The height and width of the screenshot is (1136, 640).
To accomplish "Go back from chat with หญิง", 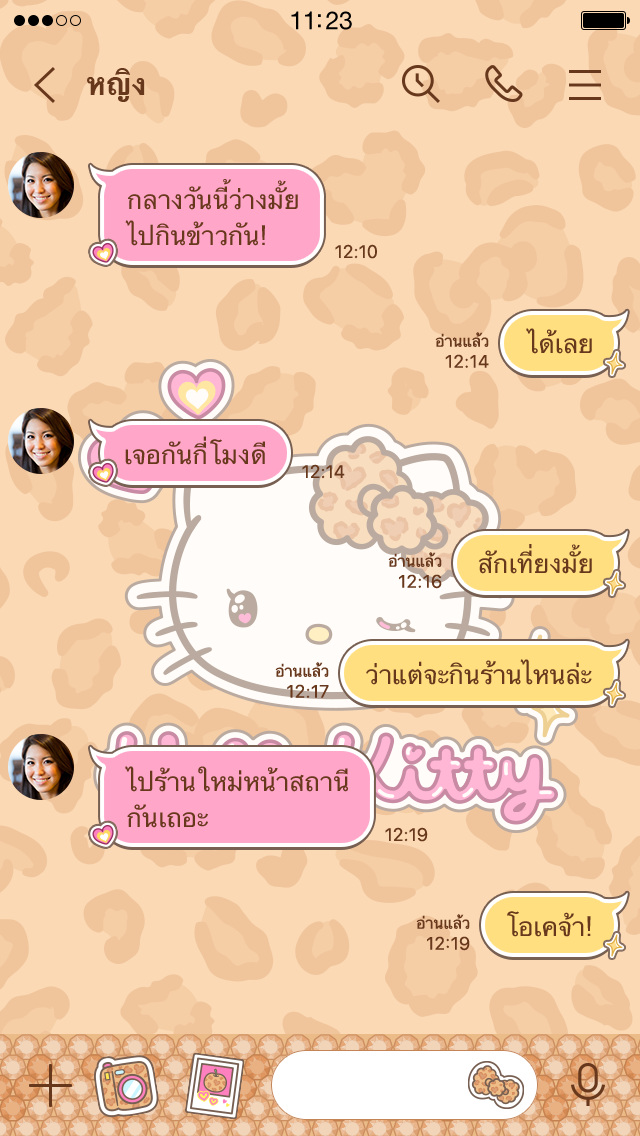I will tap(44, 86).
